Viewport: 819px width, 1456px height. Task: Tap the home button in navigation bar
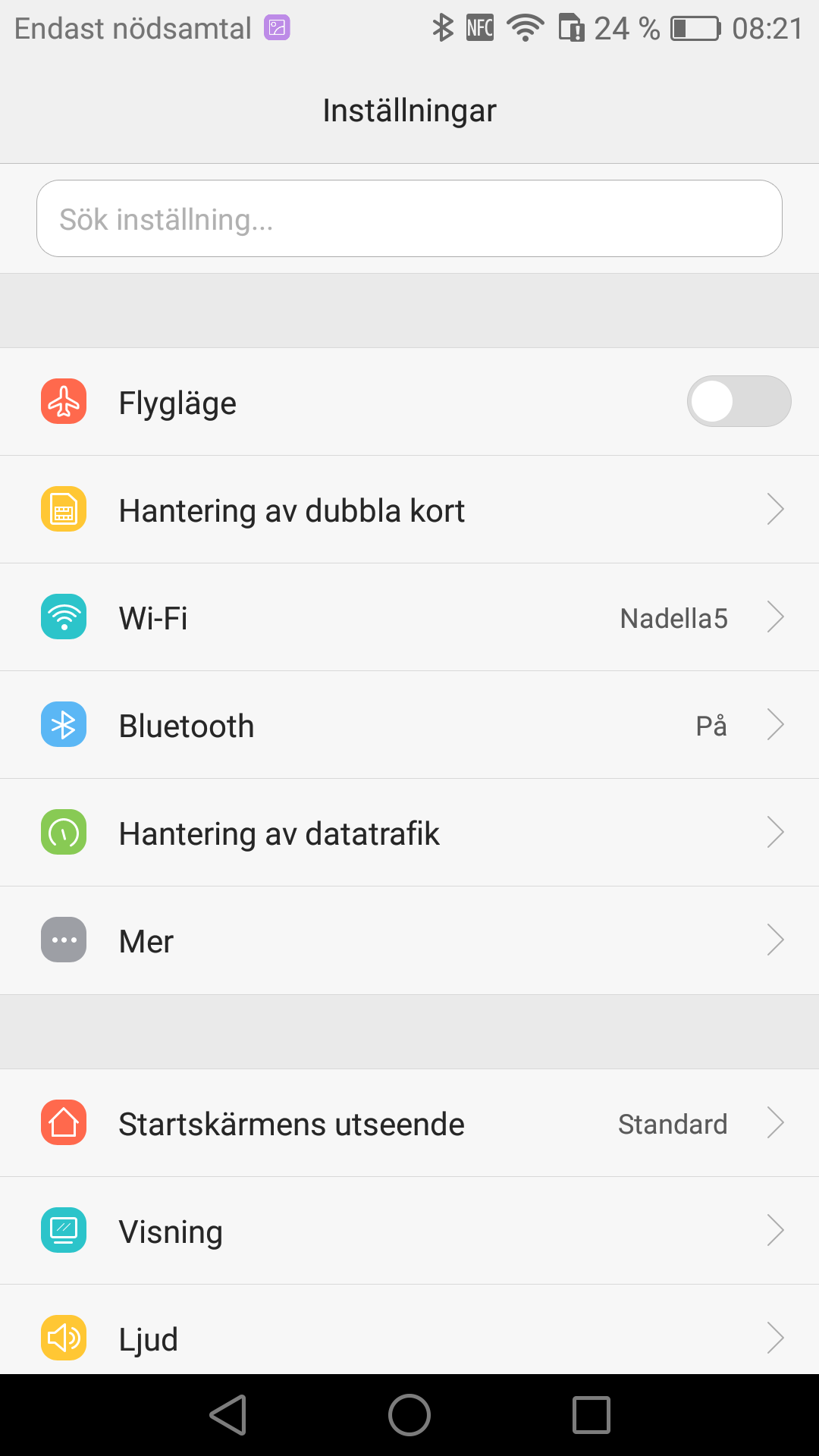409,1415
